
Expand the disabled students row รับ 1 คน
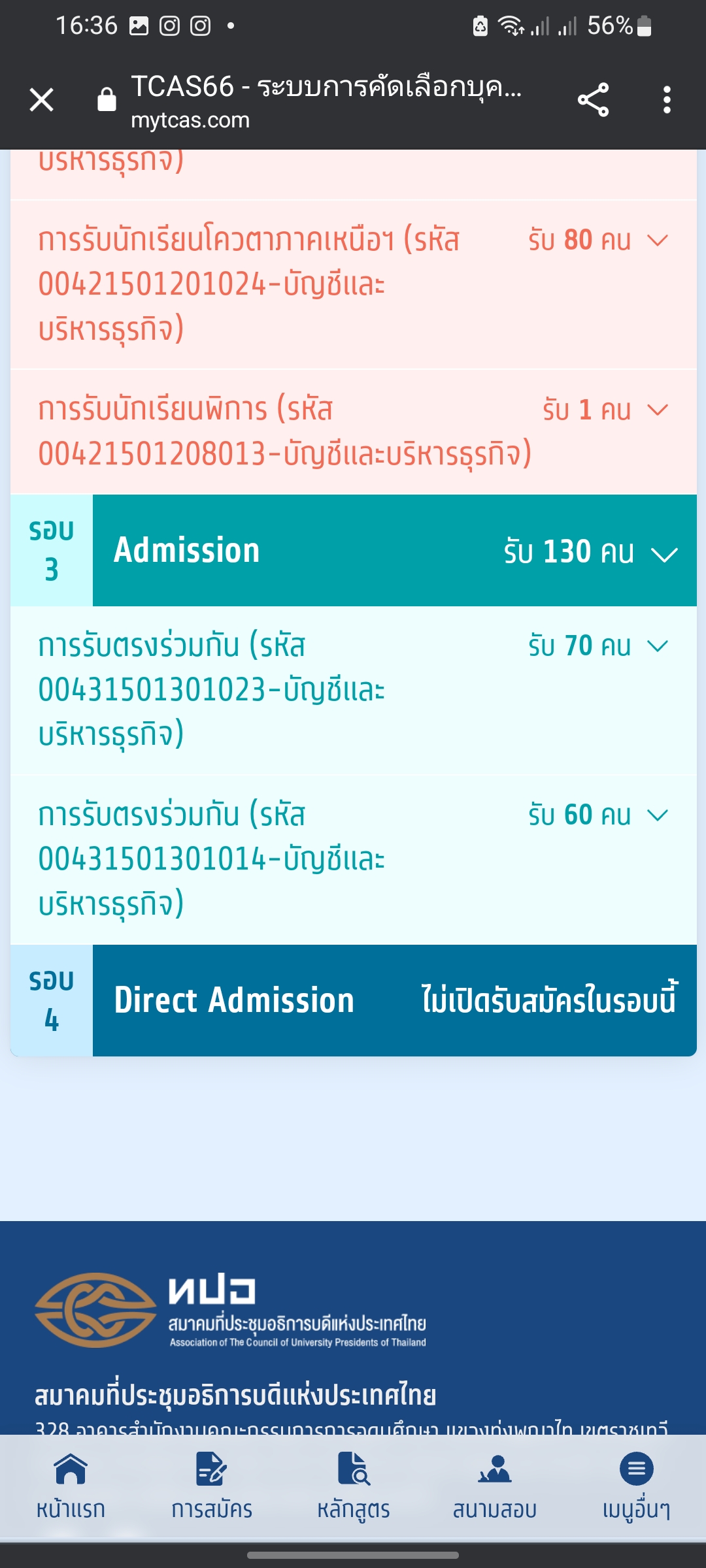(657, 410)
